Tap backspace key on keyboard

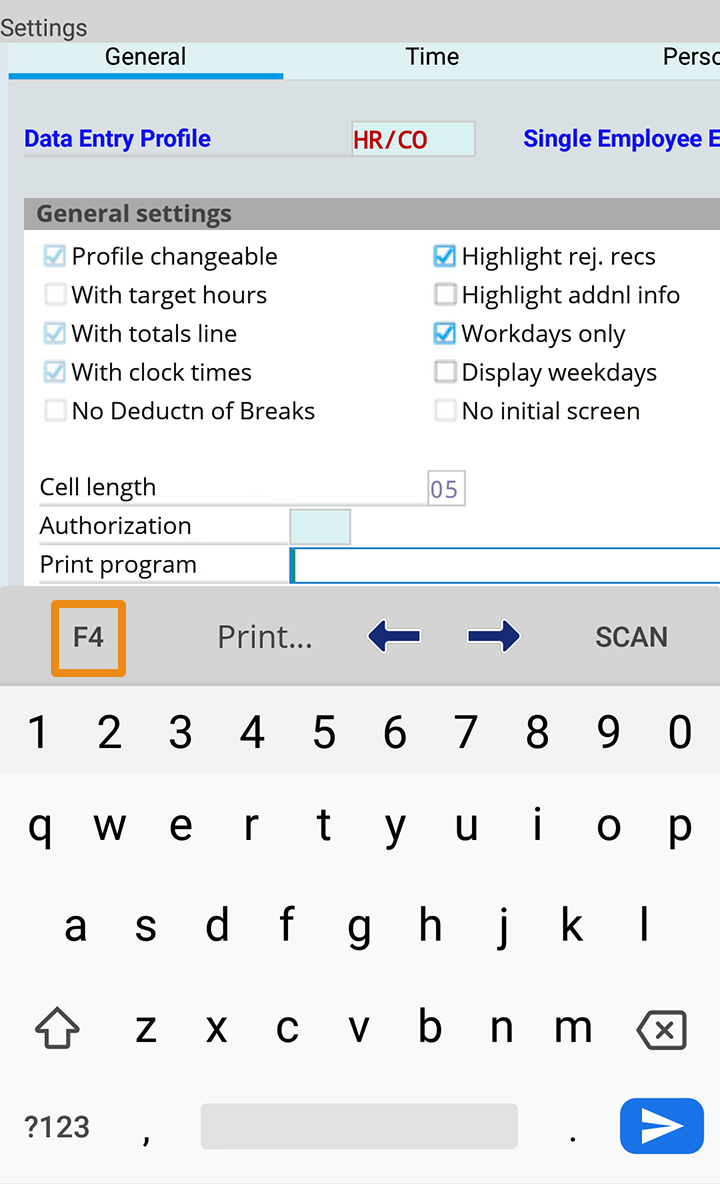click(661, 1030)
